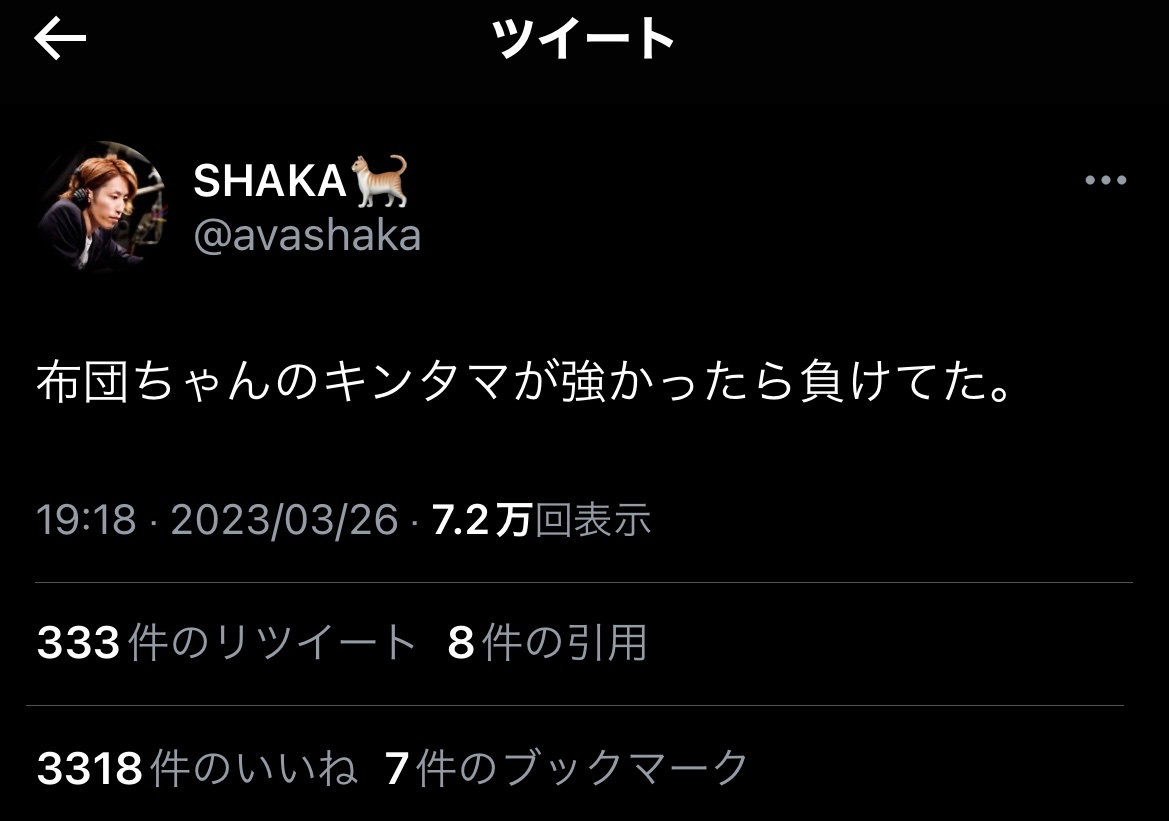View the 333件のリツイート list
1169x821 pixels.
[226, 643]
